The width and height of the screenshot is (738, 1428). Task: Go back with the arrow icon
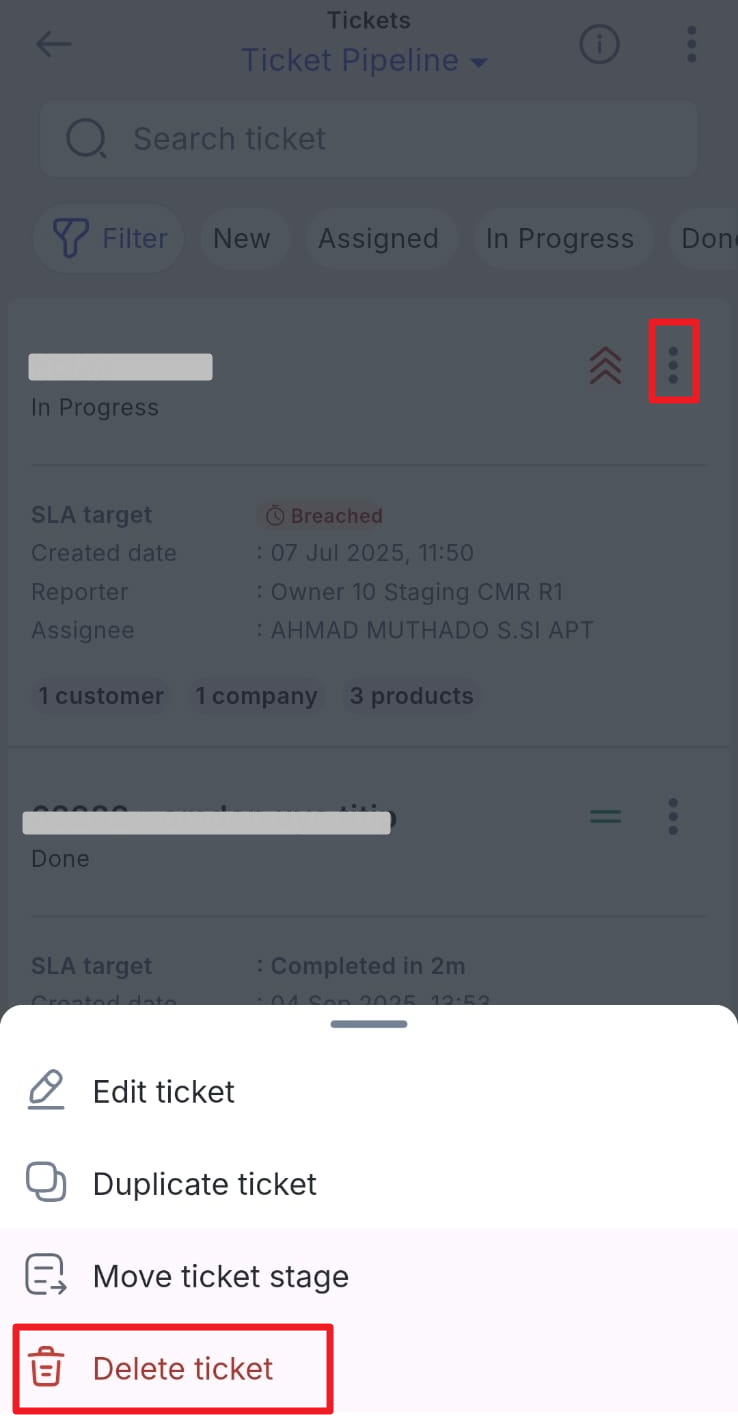point(53,44)
